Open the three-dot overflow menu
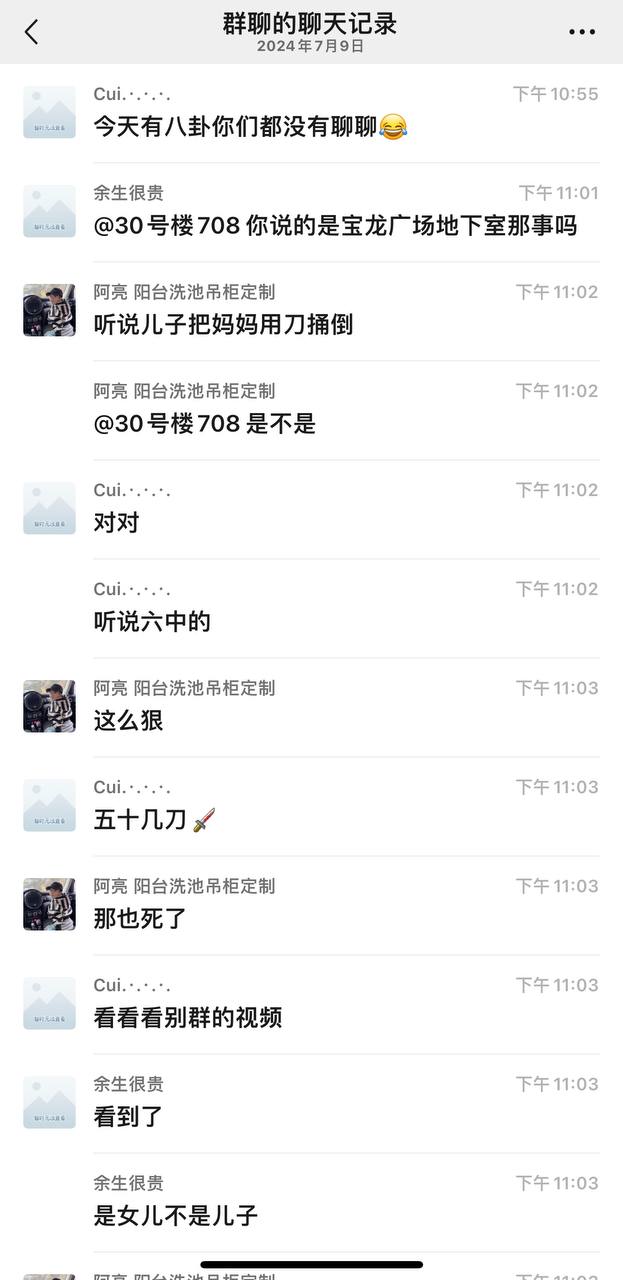The height and width of the screenshot is (1280, 623). click(581, 32)
